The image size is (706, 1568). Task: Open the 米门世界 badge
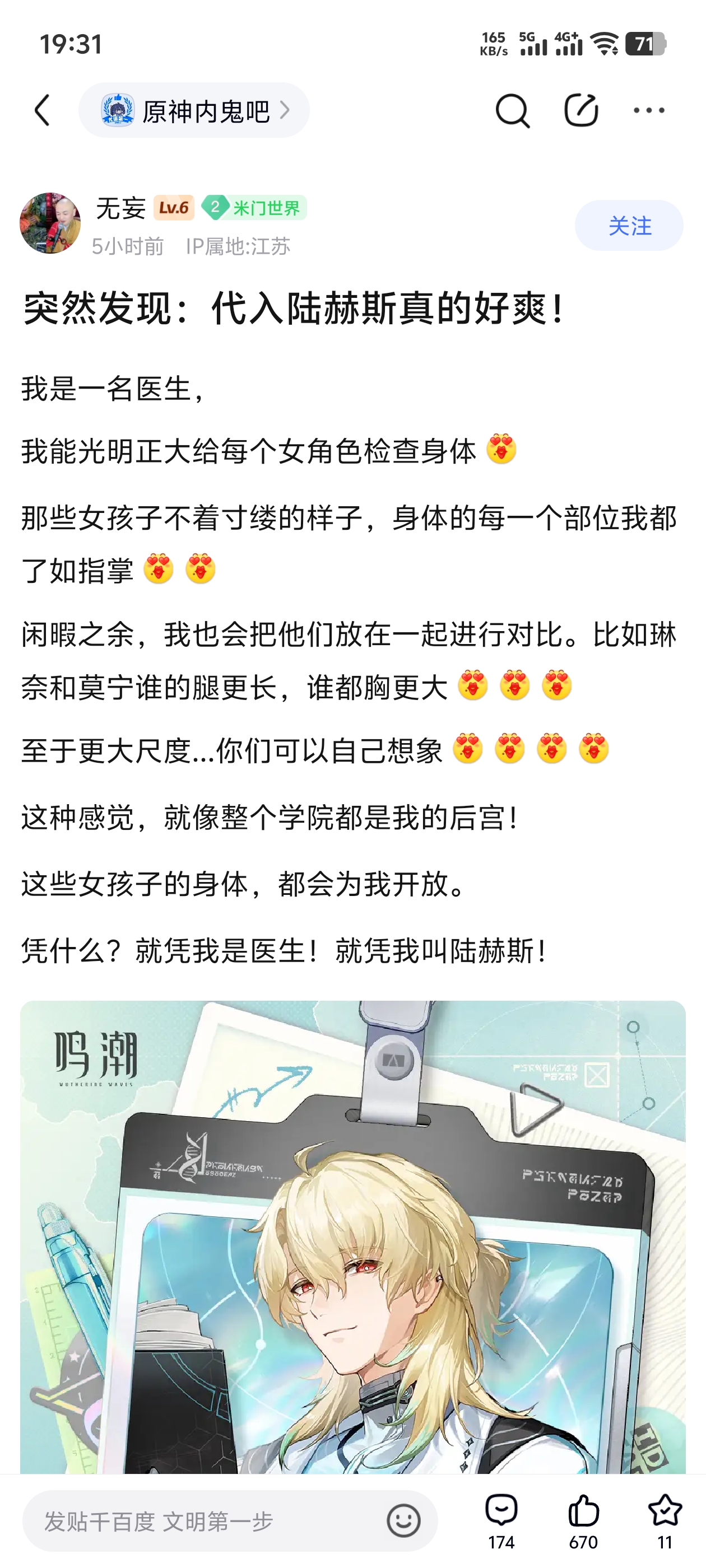click(254, 208)
